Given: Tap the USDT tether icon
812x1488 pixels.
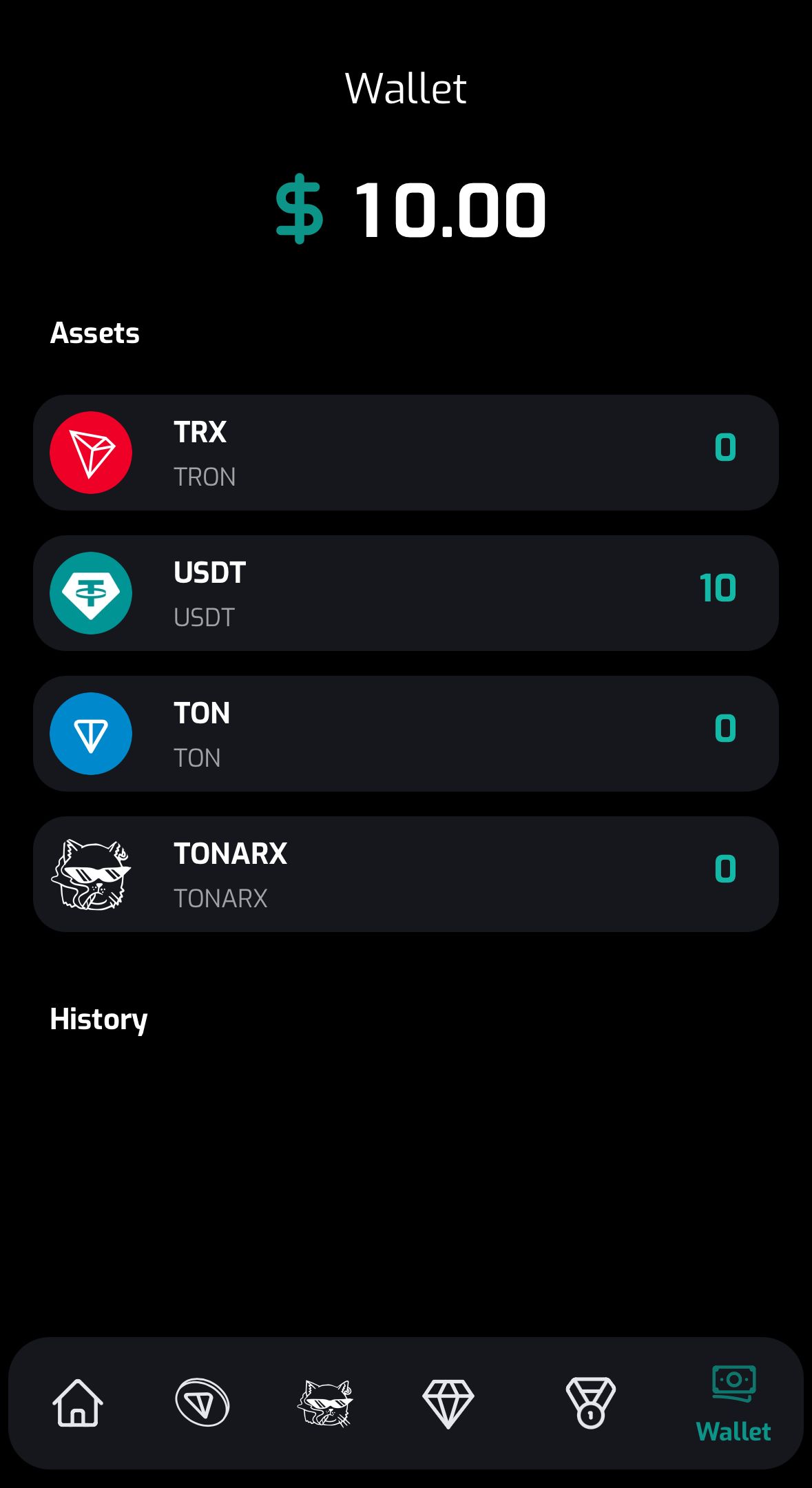Looking at the screenshot, I should tap(90, 593).
